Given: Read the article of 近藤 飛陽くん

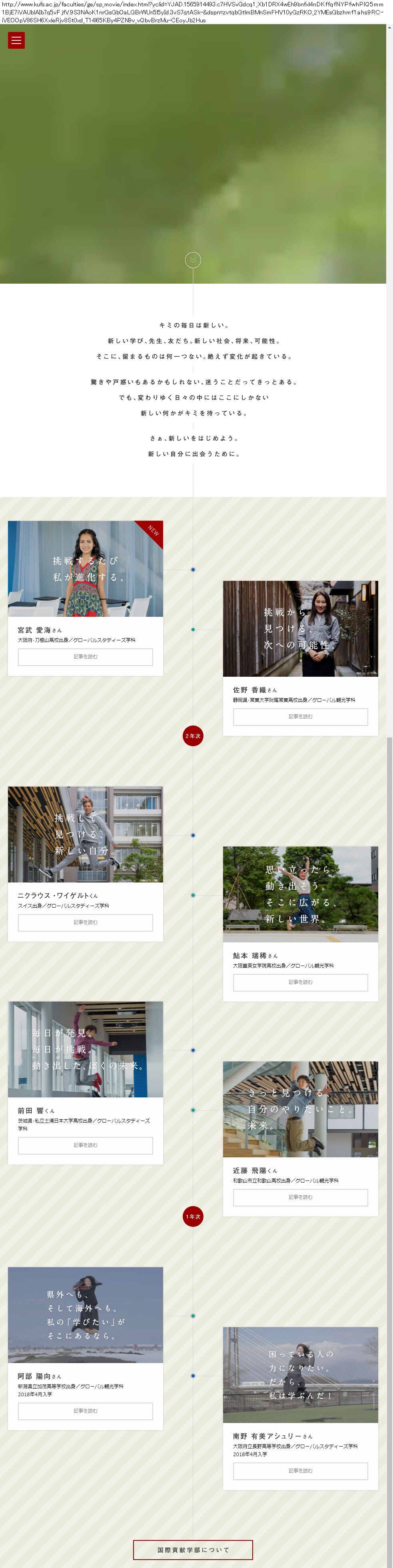Looking at the screenshot, I should 300,1197.
